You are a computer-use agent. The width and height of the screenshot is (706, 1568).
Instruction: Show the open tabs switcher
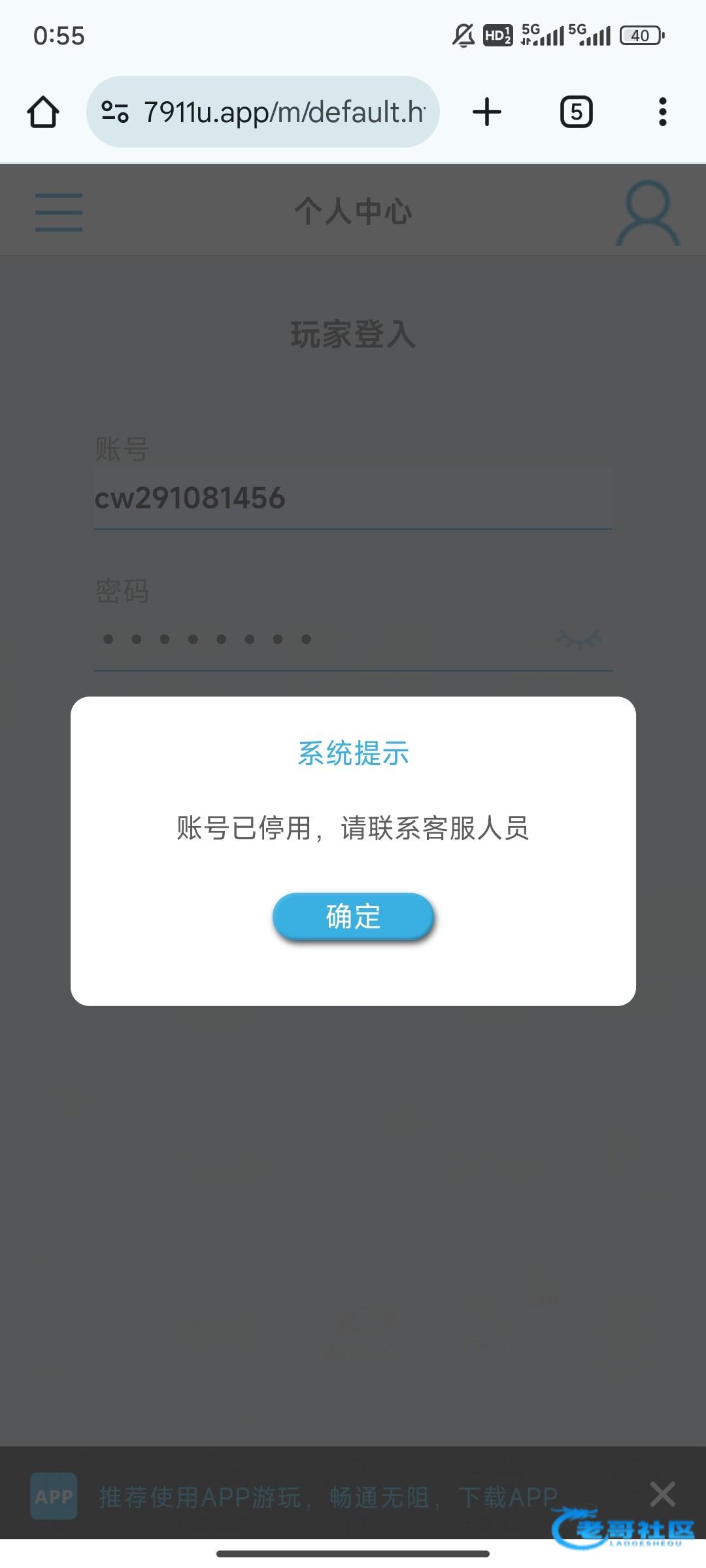click(x=576, y=112)
